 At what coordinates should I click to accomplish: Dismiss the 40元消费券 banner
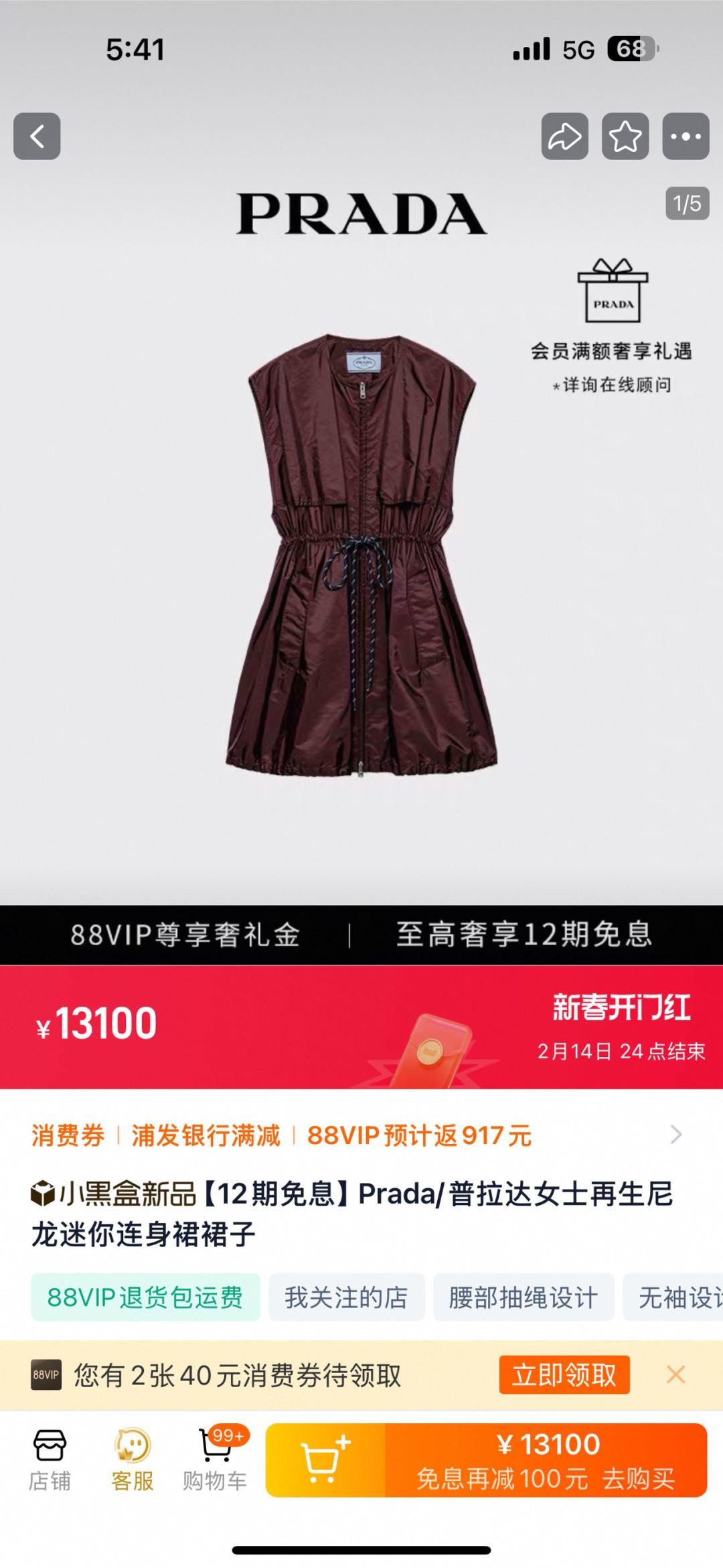(x=676, y=1375)
